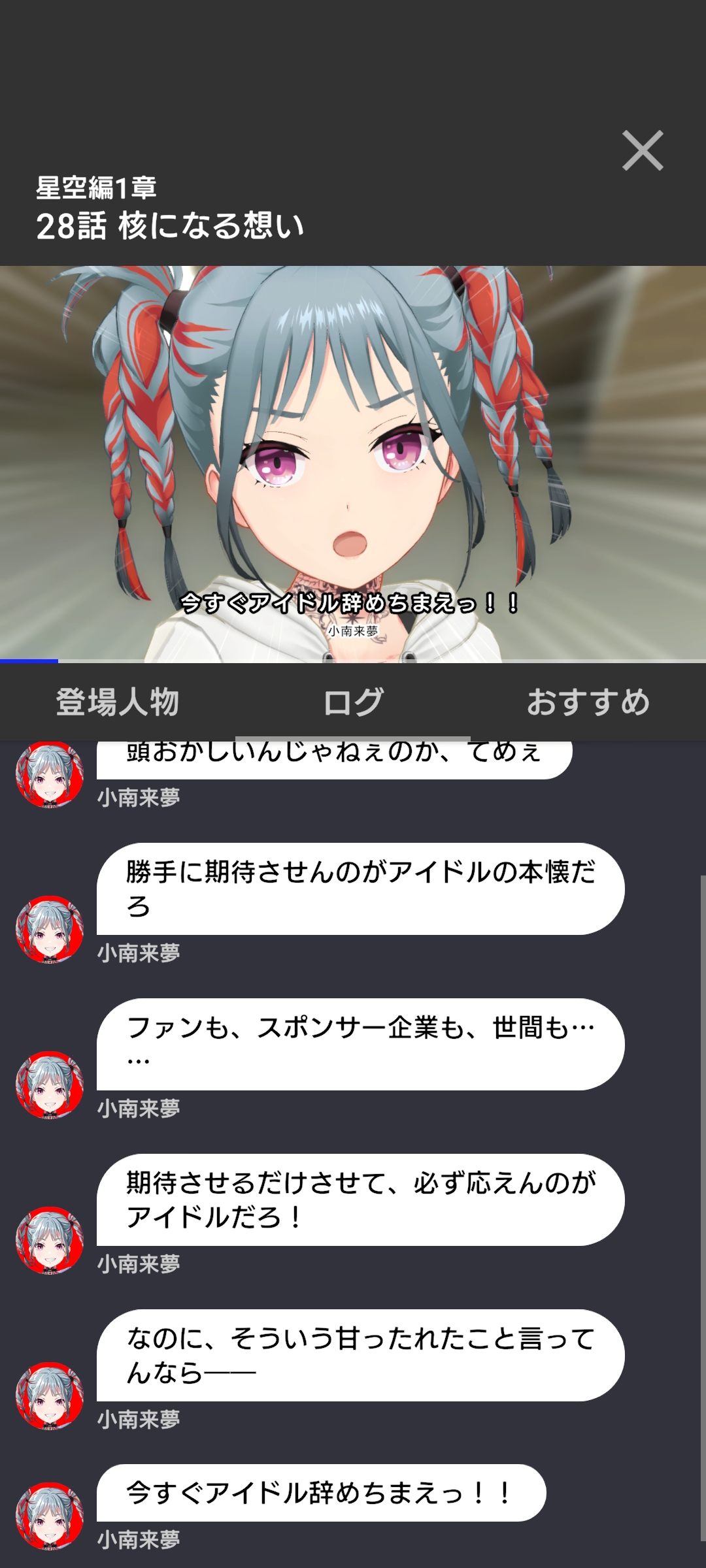Image resolution: width=706 pixels, height=1568 pixels.
Task: Tap the story video player
Action: pyautogui.click(x=353, y=464)
